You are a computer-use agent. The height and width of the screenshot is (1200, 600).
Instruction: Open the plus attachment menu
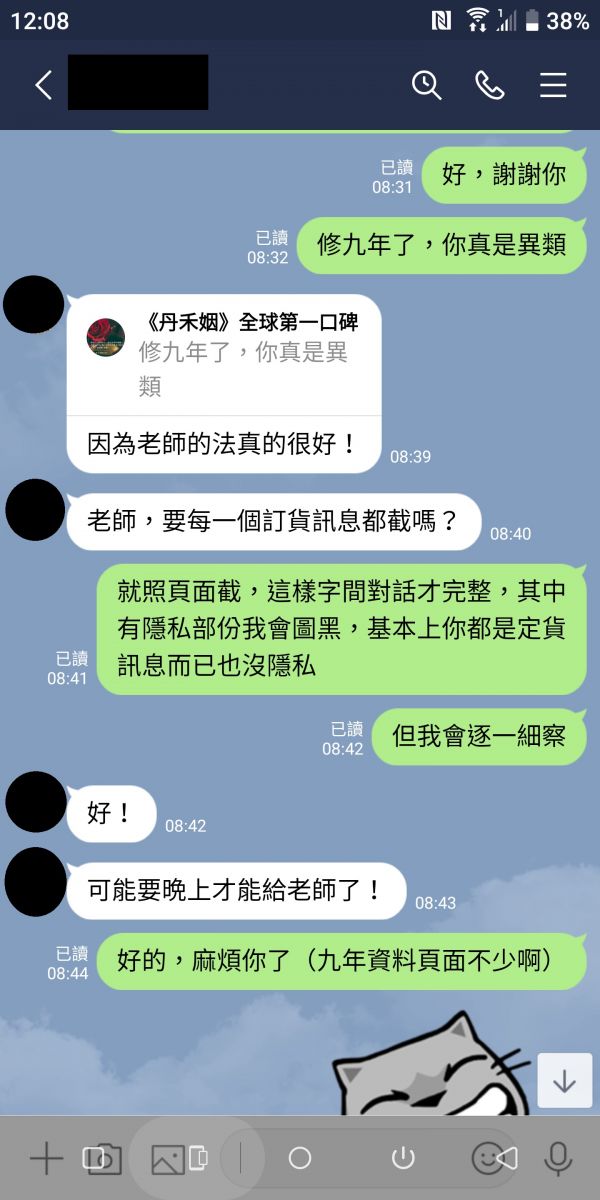[45, 1159]
